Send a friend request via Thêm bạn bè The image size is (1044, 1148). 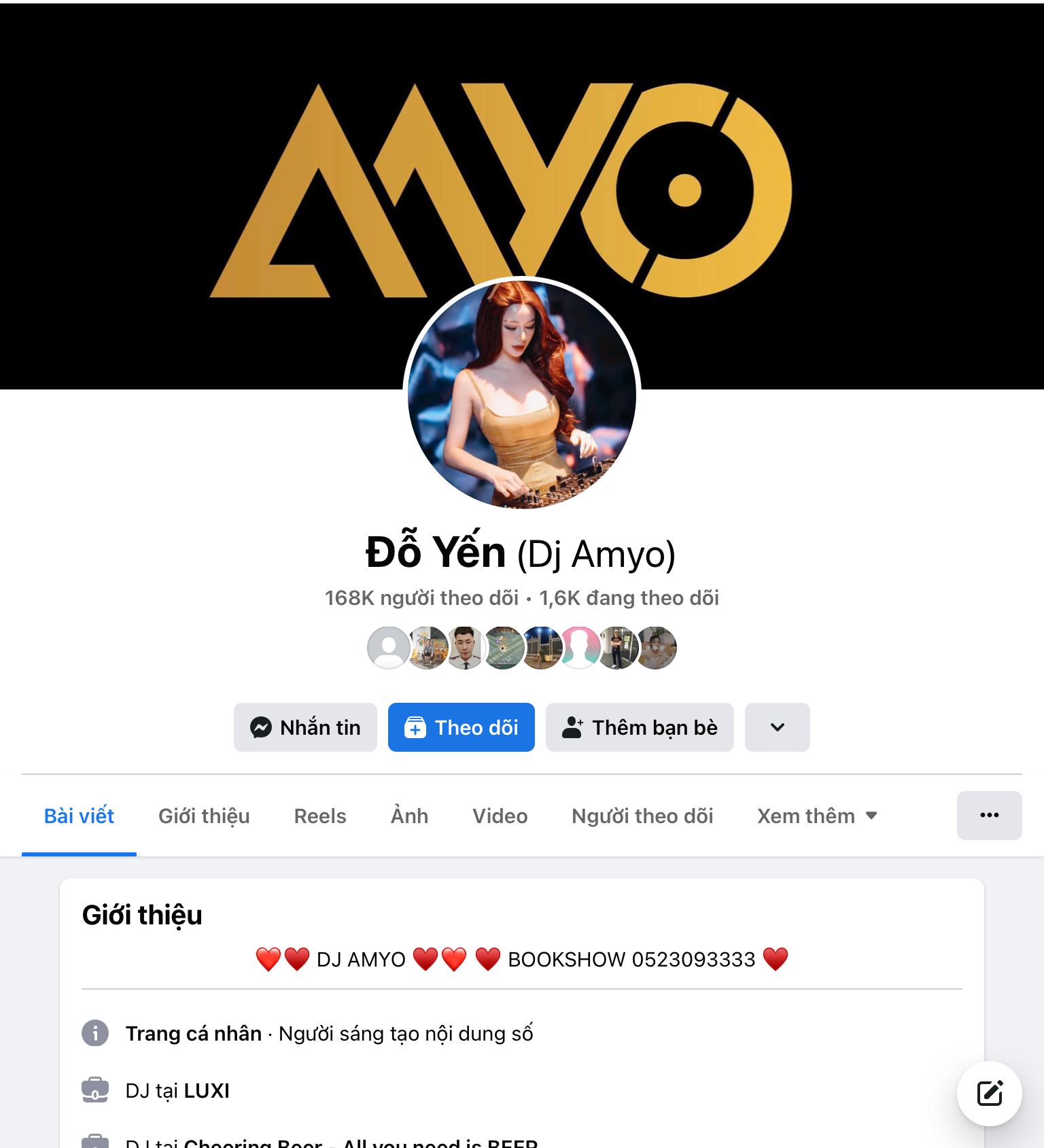pos(640,727)
